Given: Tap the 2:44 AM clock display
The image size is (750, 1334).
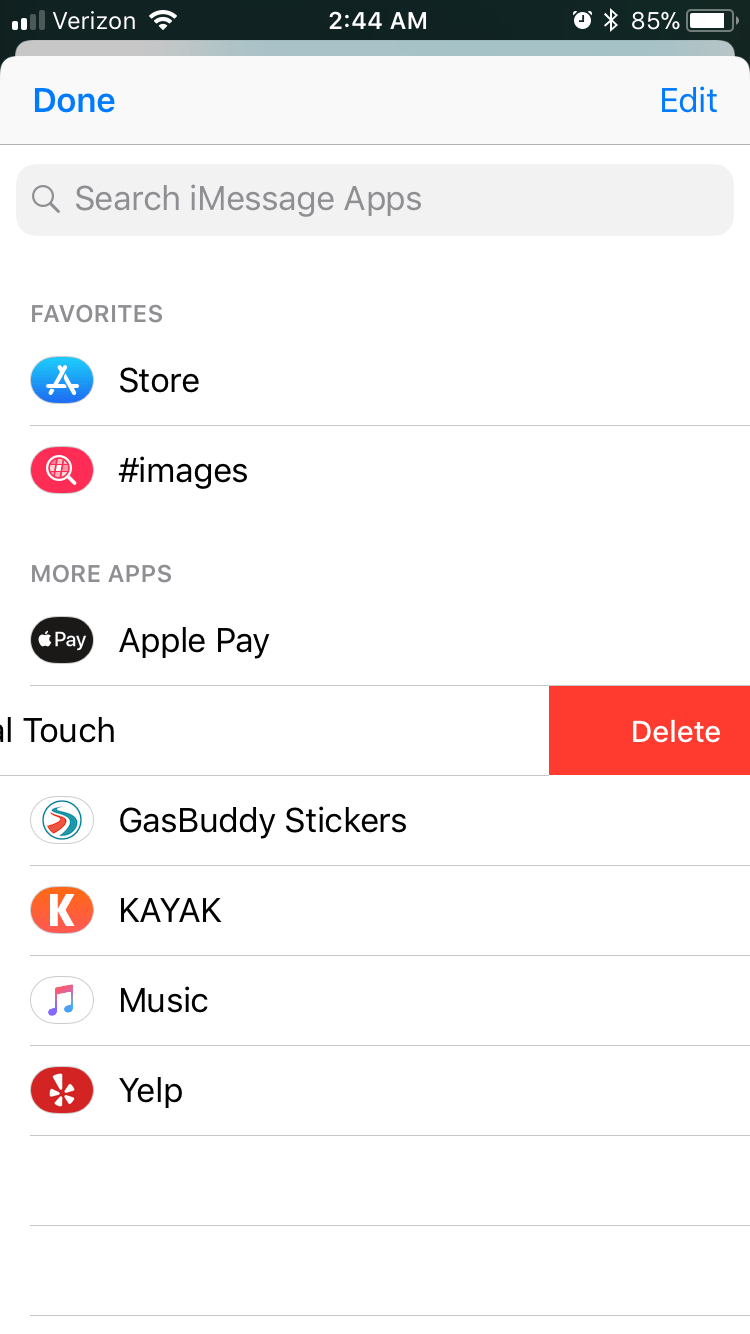Looking at the screenshot, I should 378,19.
